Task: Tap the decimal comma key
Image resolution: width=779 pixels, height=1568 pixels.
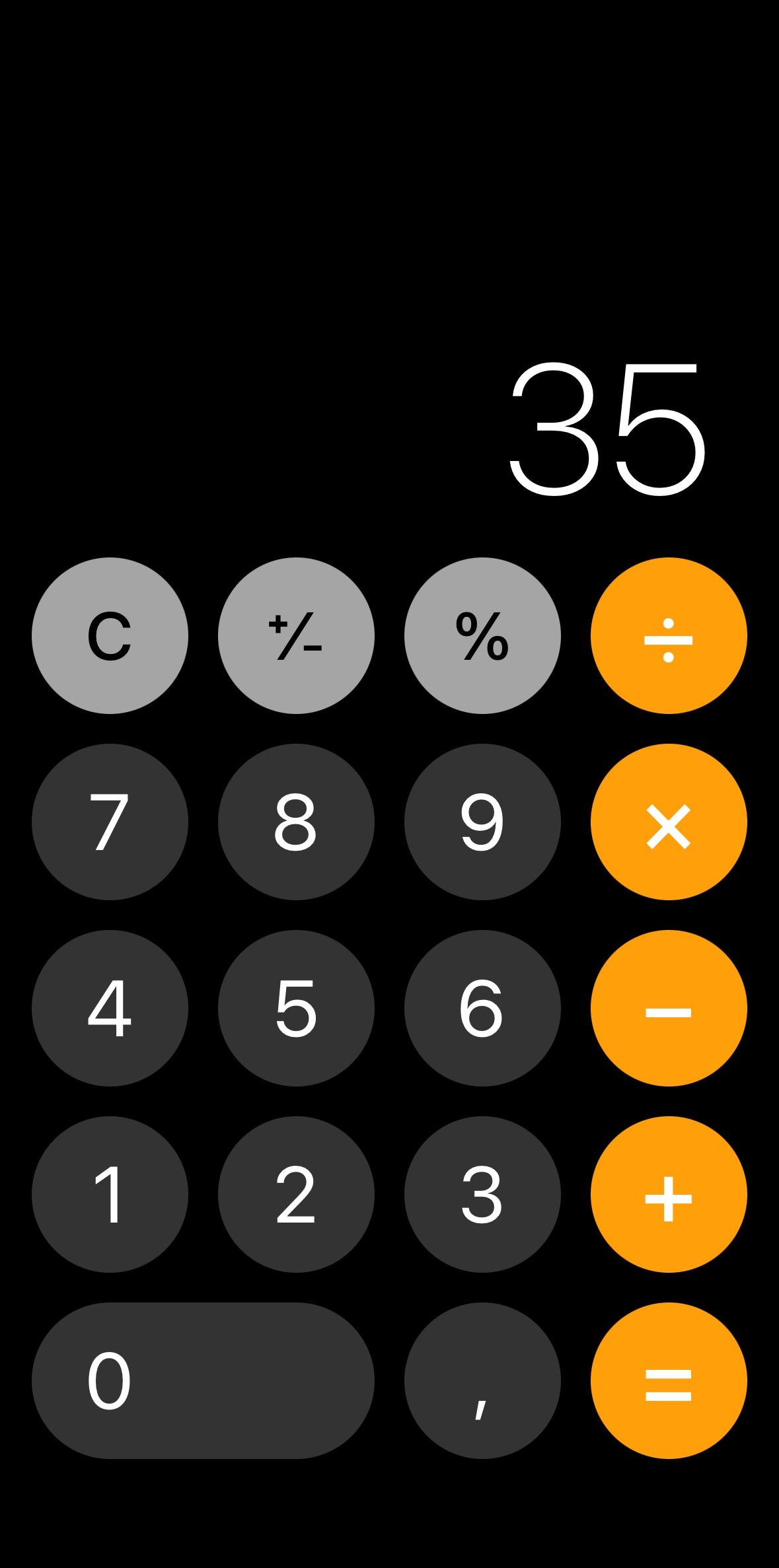Action: coord(482,1379)
